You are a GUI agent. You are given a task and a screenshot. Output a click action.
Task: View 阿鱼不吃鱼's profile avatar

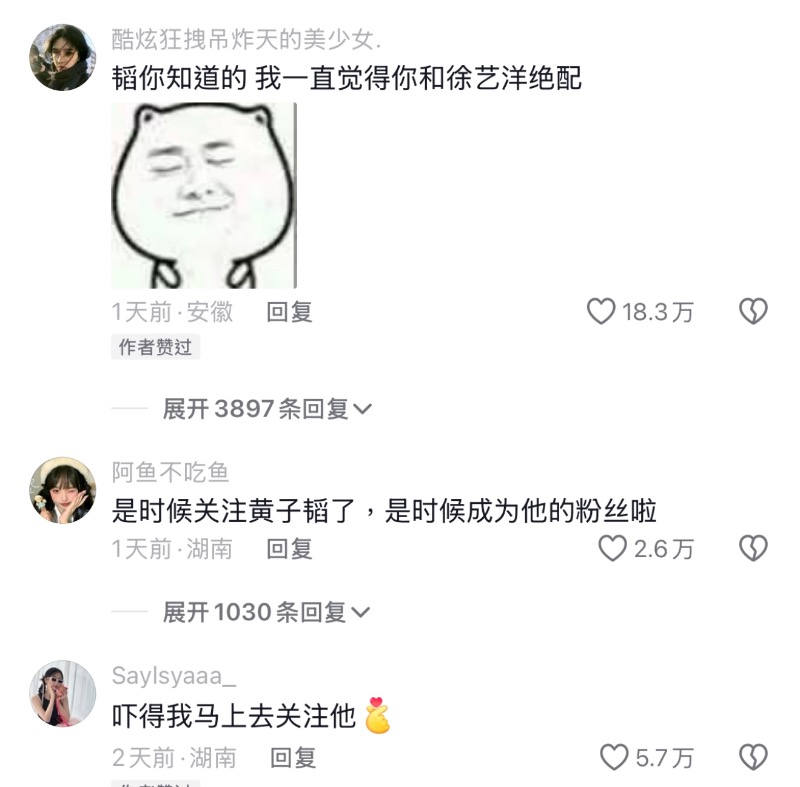click(63, 491)
